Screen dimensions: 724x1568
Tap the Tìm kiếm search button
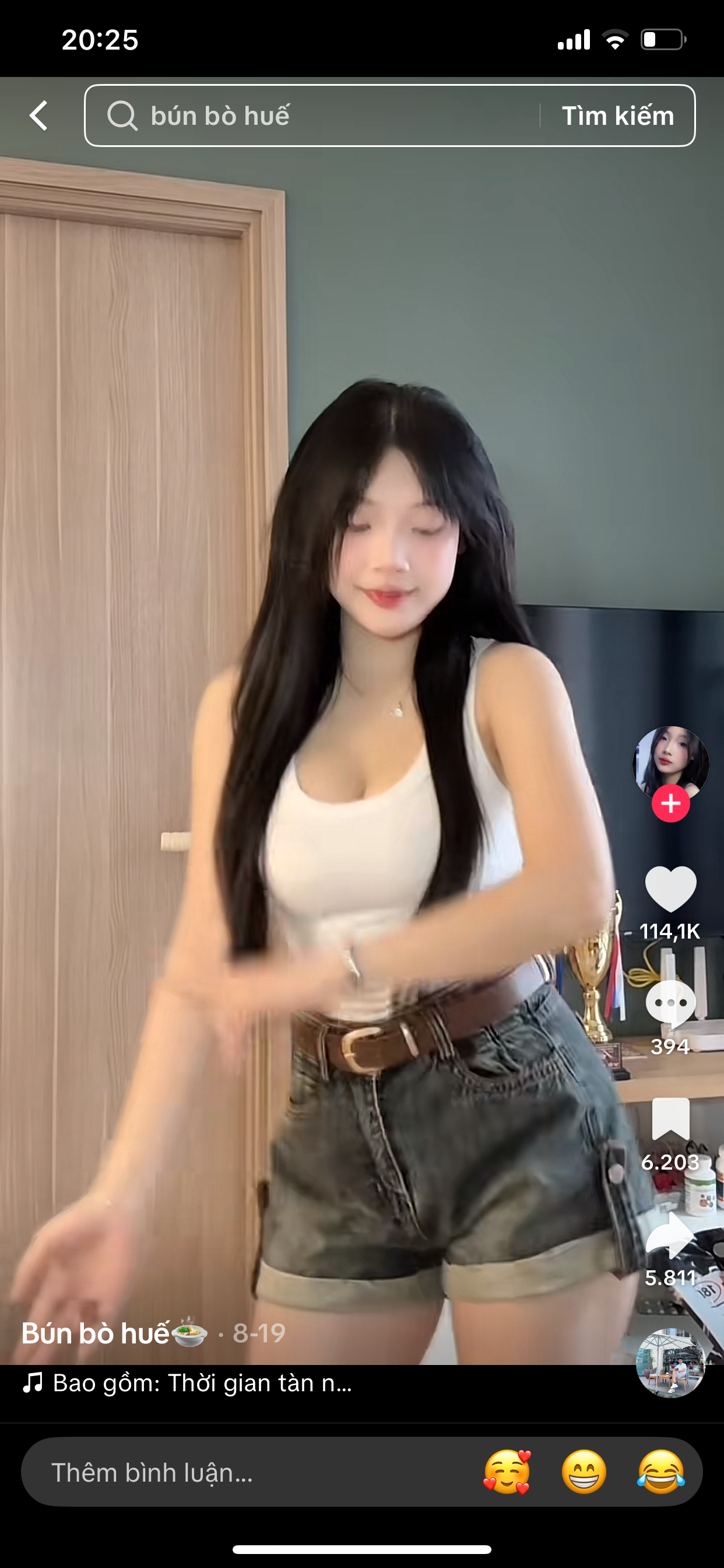click(617, 116)
